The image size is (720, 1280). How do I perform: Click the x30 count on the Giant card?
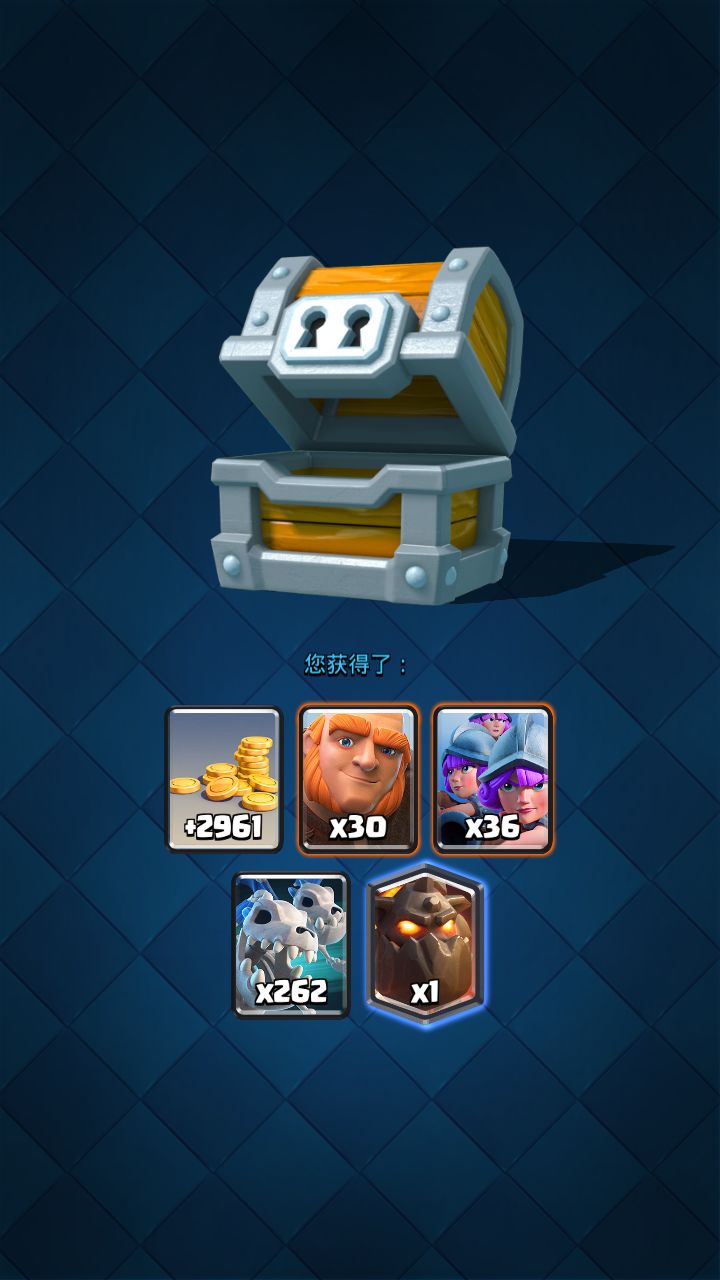click(x=360, y=828)
